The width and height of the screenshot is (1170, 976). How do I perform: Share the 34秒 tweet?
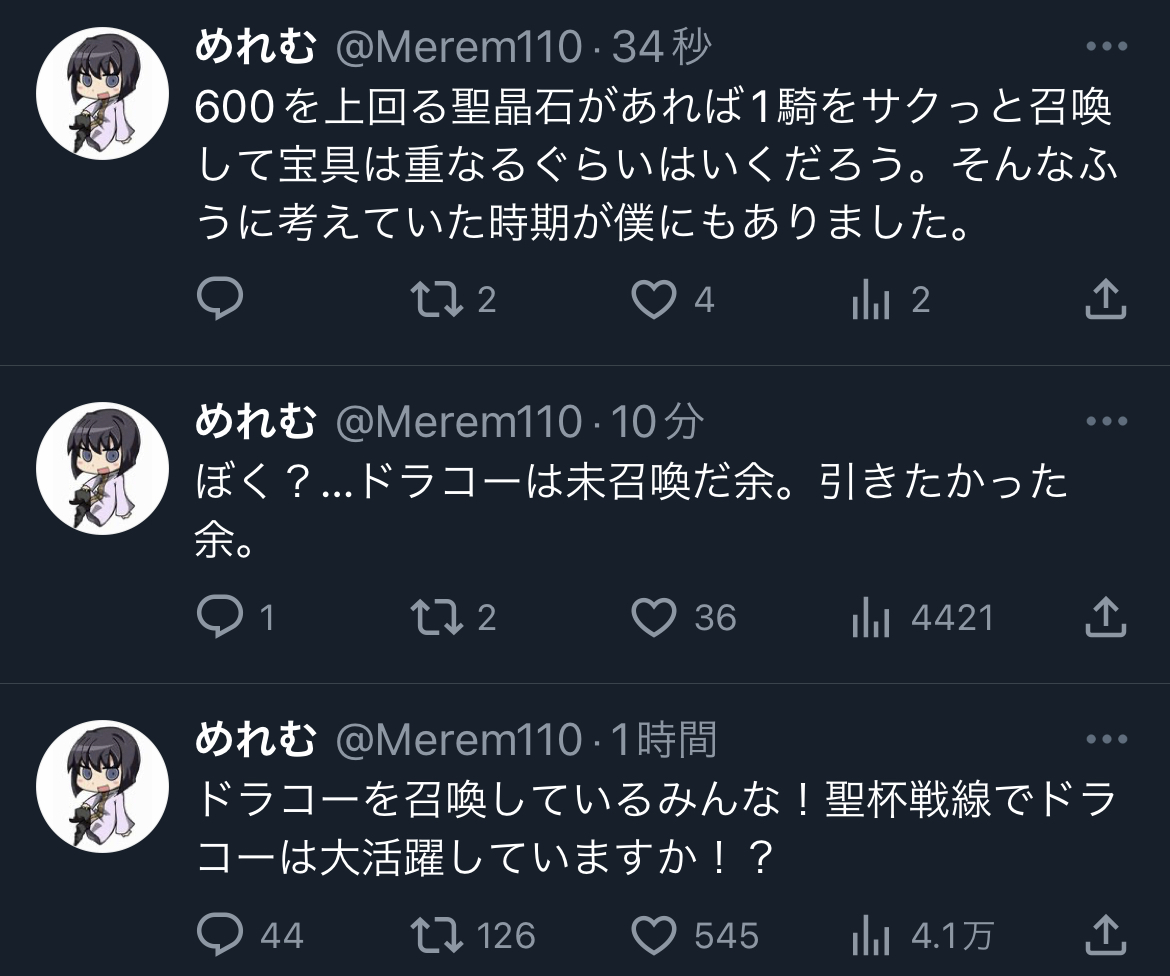pos(1106,299)
